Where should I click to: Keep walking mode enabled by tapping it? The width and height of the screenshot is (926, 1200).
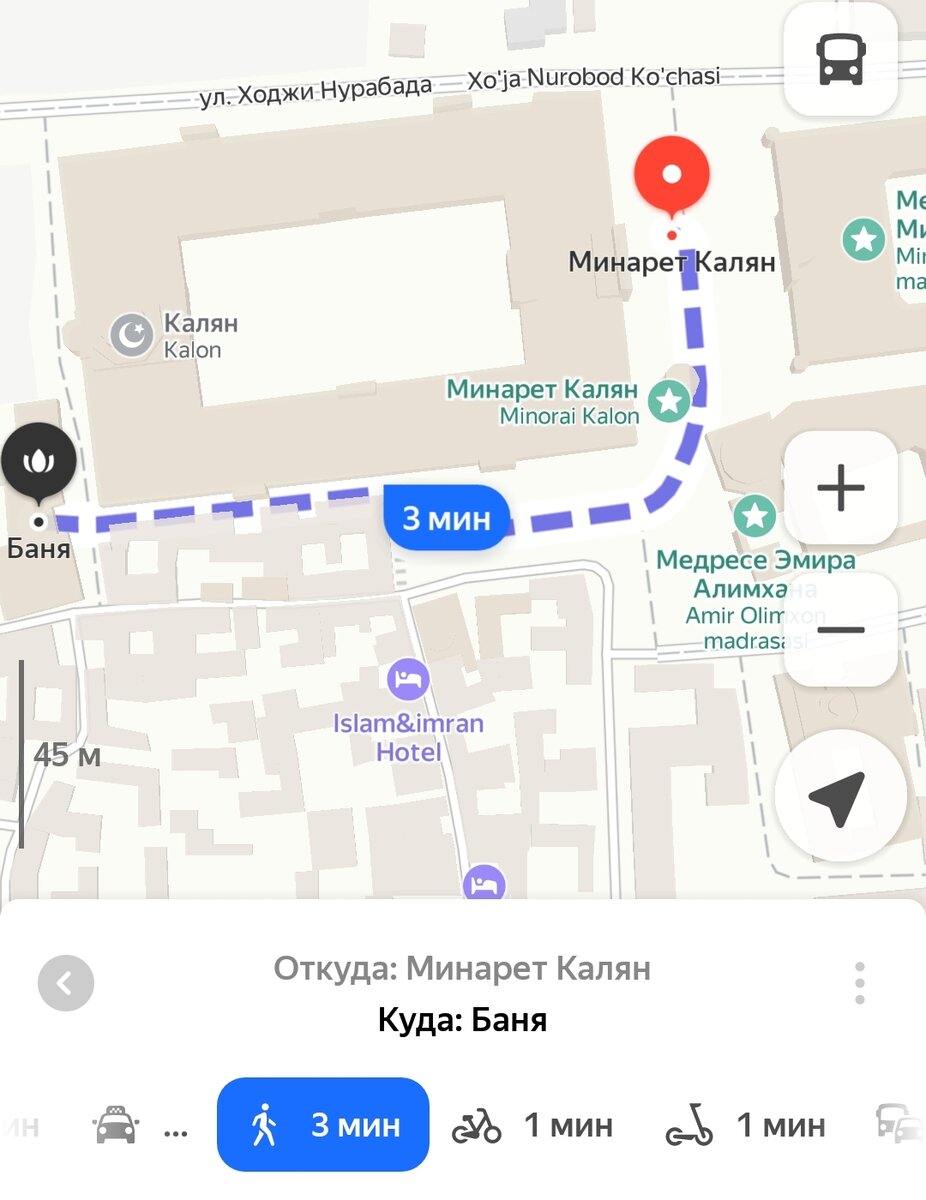click(x=322, y=1124)
